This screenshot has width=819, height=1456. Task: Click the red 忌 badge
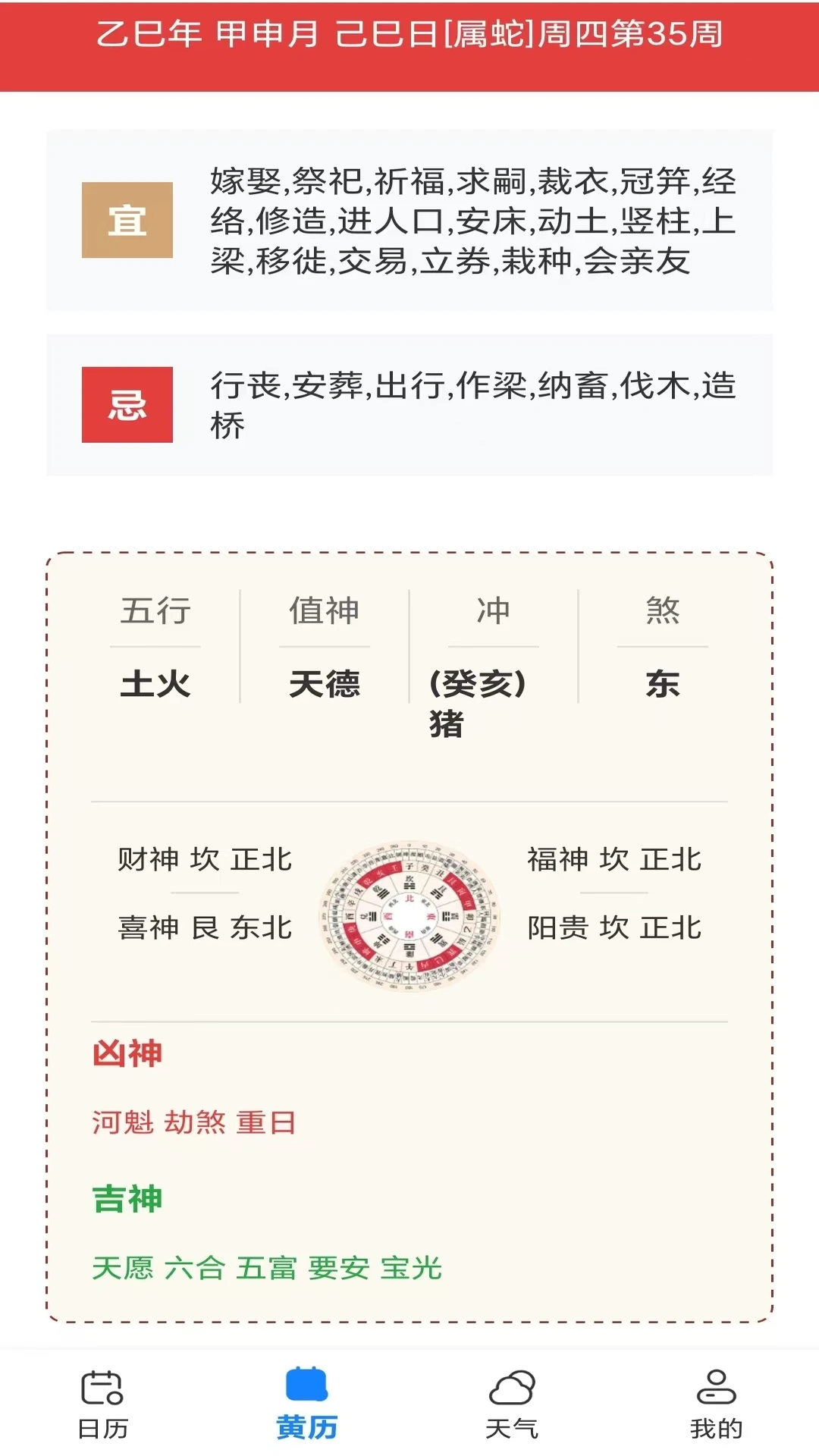(127, 403)
